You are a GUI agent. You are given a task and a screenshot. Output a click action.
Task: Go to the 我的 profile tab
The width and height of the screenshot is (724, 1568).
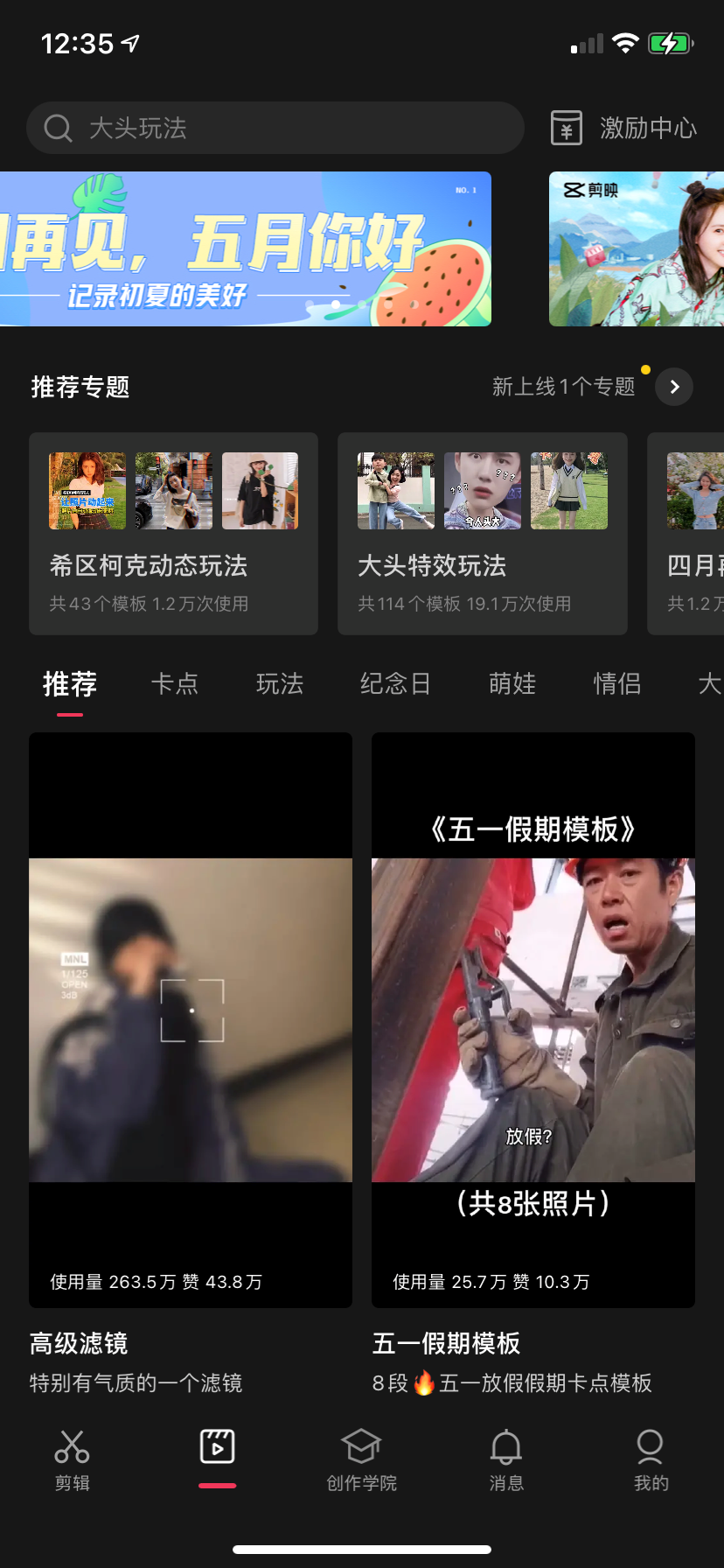tap(651, 1459)
